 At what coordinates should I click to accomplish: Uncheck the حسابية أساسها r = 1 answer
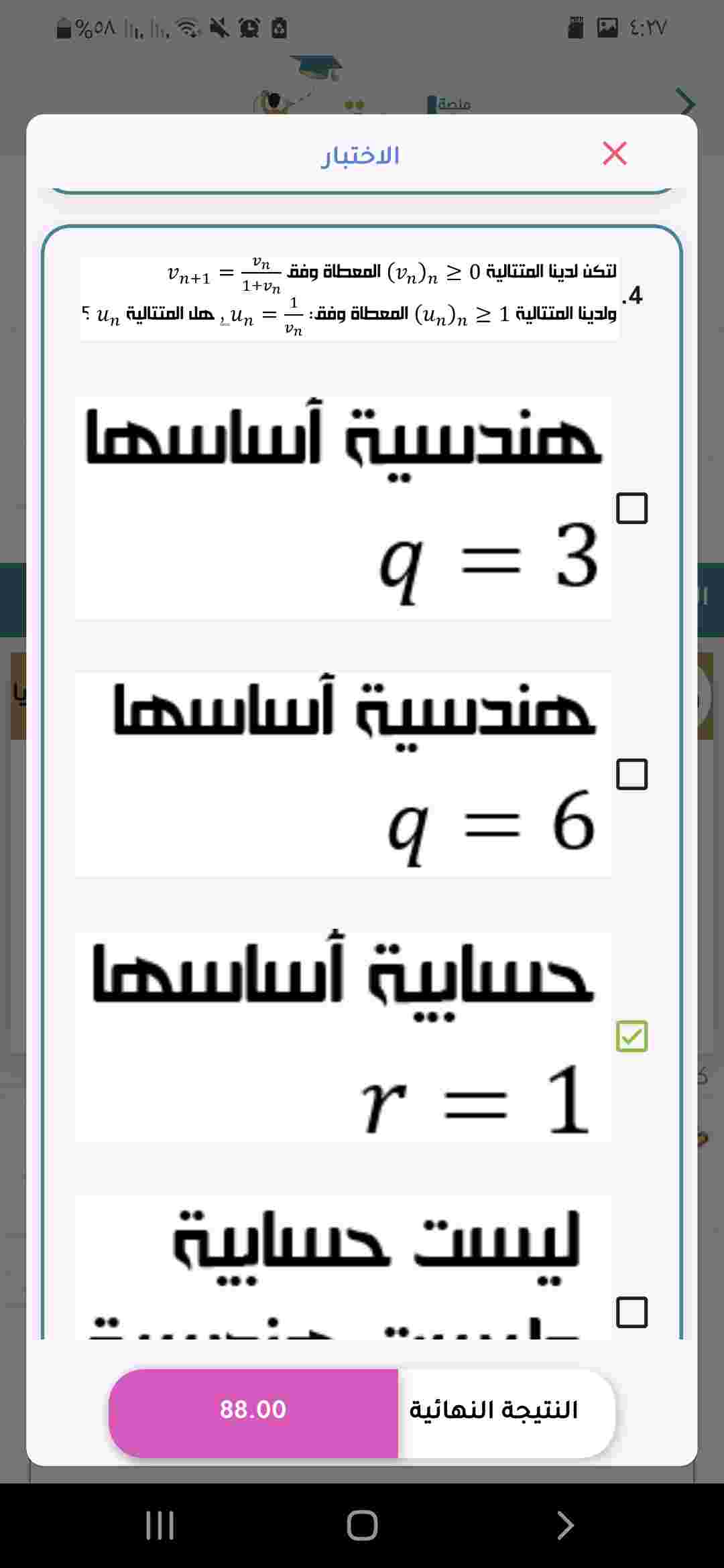click(631, 1036)
